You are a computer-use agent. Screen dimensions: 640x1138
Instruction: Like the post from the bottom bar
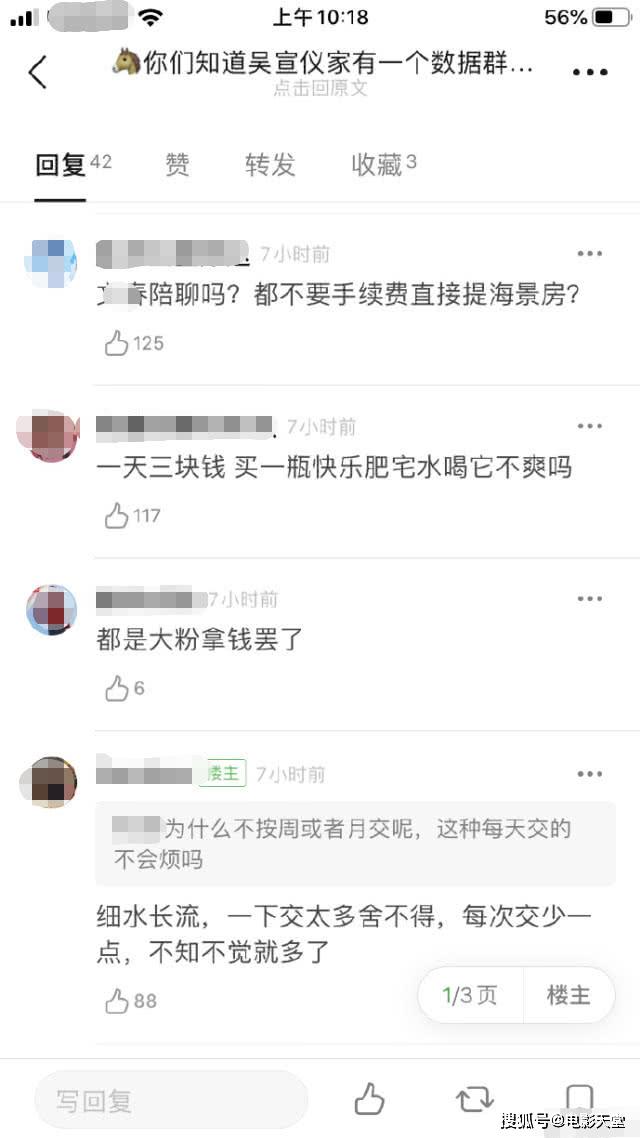pyautogui.click(x=369, y=1100)
